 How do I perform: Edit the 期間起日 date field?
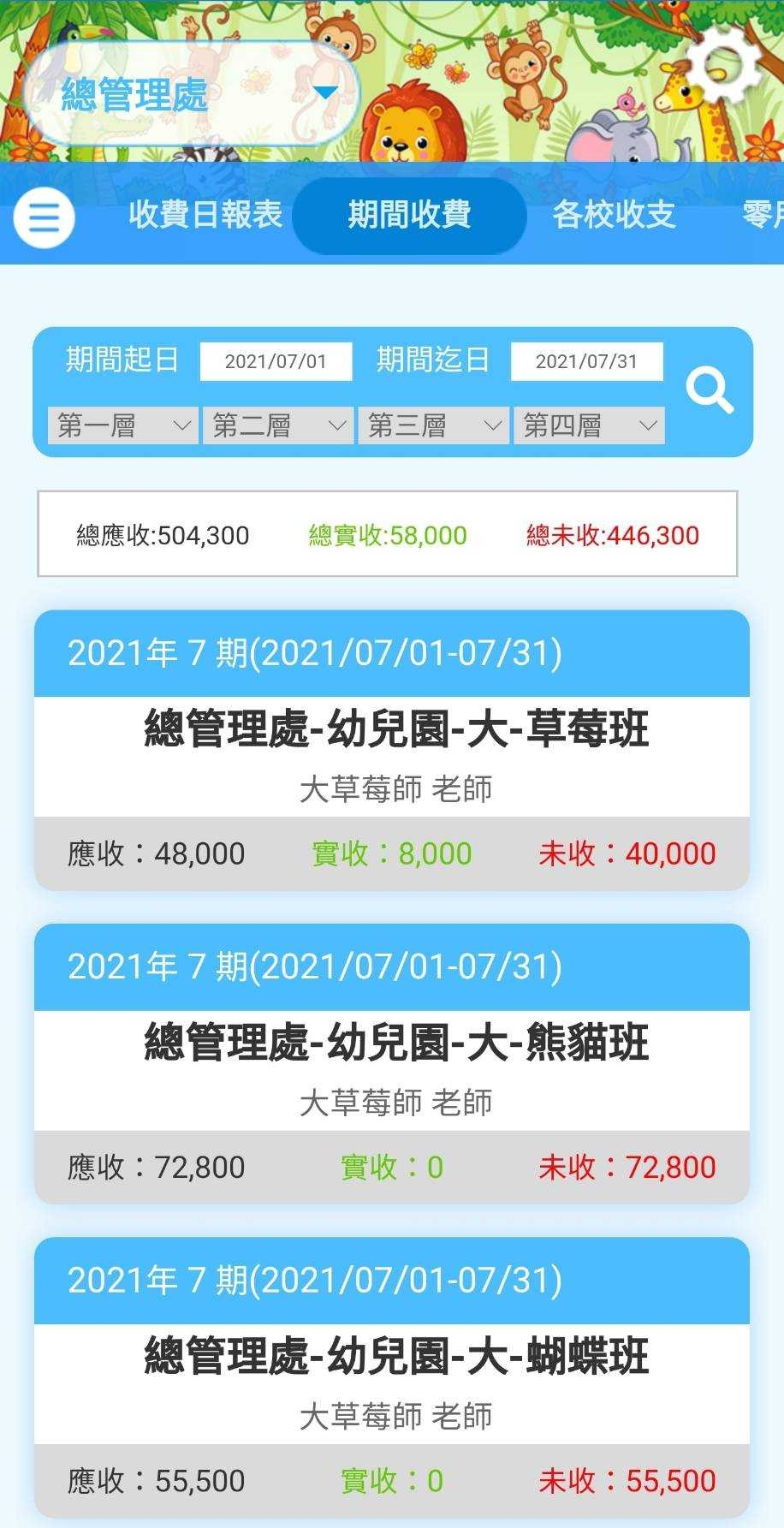click(x=276, y=361)
